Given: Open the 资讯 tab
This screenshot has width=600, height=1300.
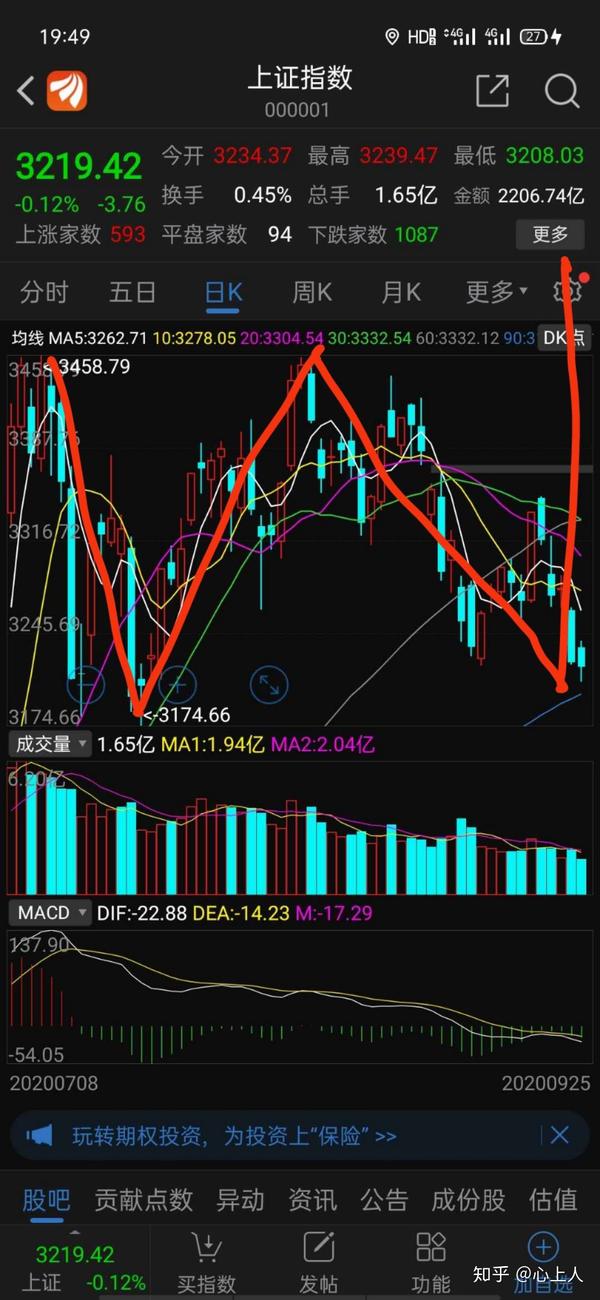Looking at the screenshot, I should (x=312, y=1199).
